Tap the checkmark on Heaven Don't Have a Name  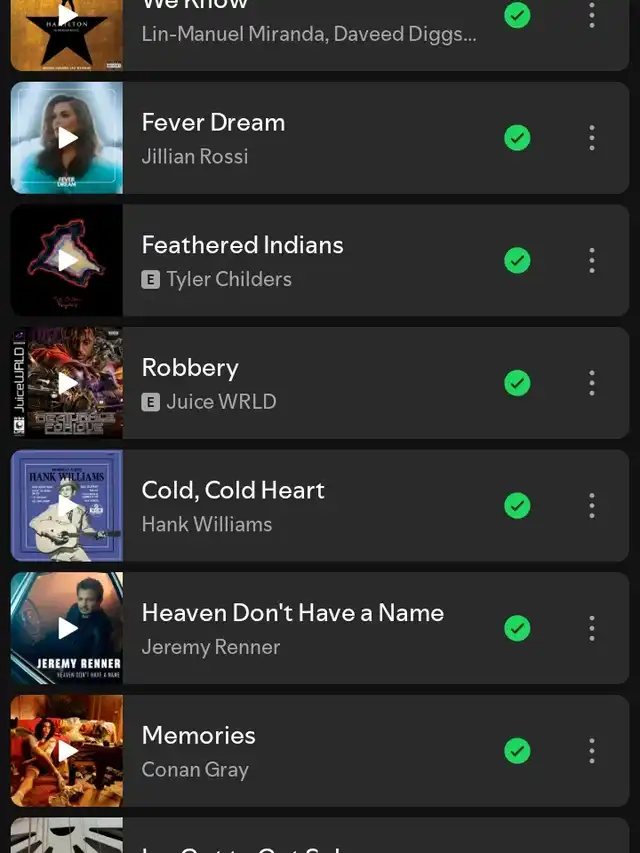517,628
